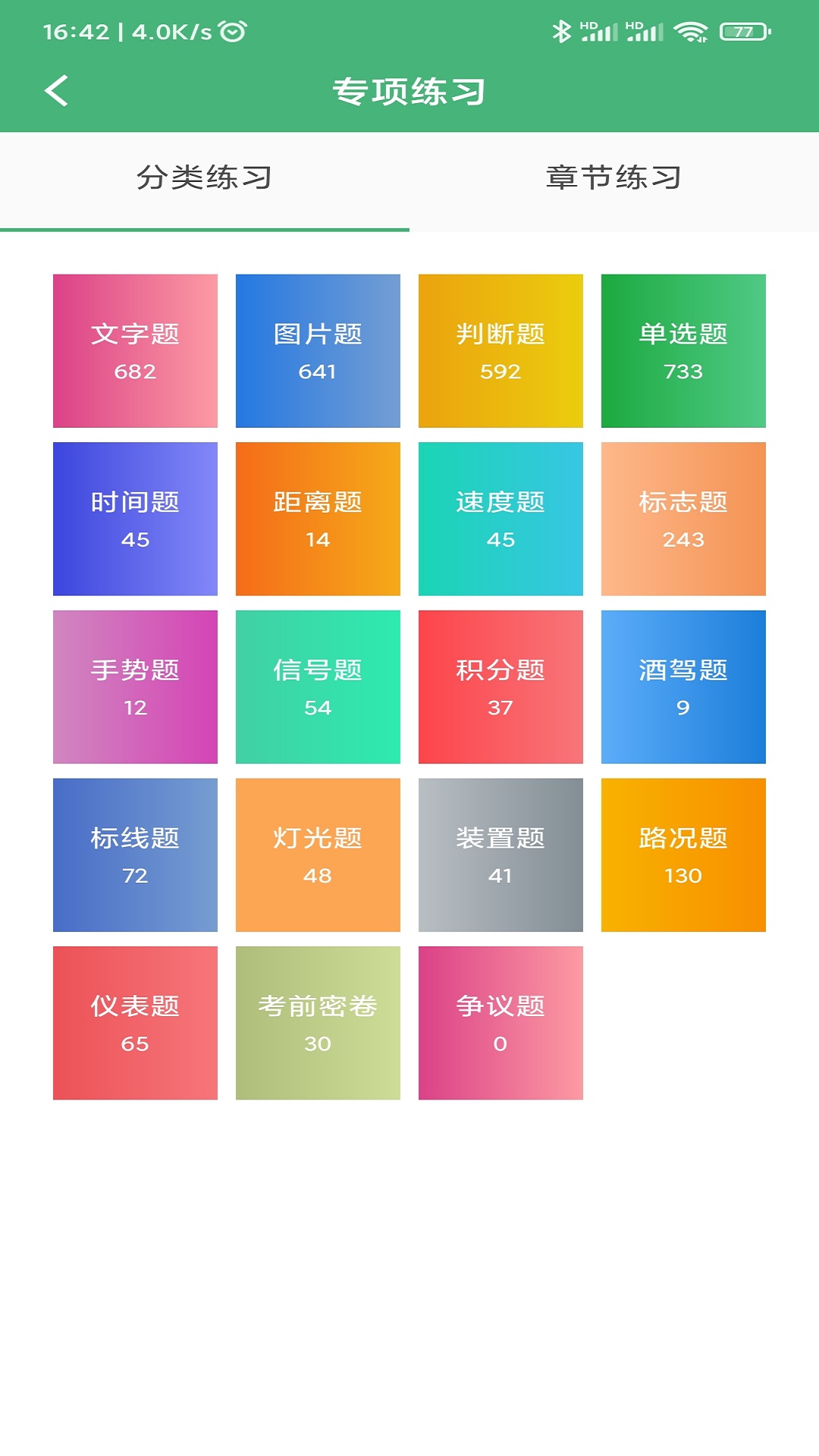The height and width of the screenshot is (1456, 819).
Task: Open the 路况题 tile with 130 questions
Action: (683, 855)
